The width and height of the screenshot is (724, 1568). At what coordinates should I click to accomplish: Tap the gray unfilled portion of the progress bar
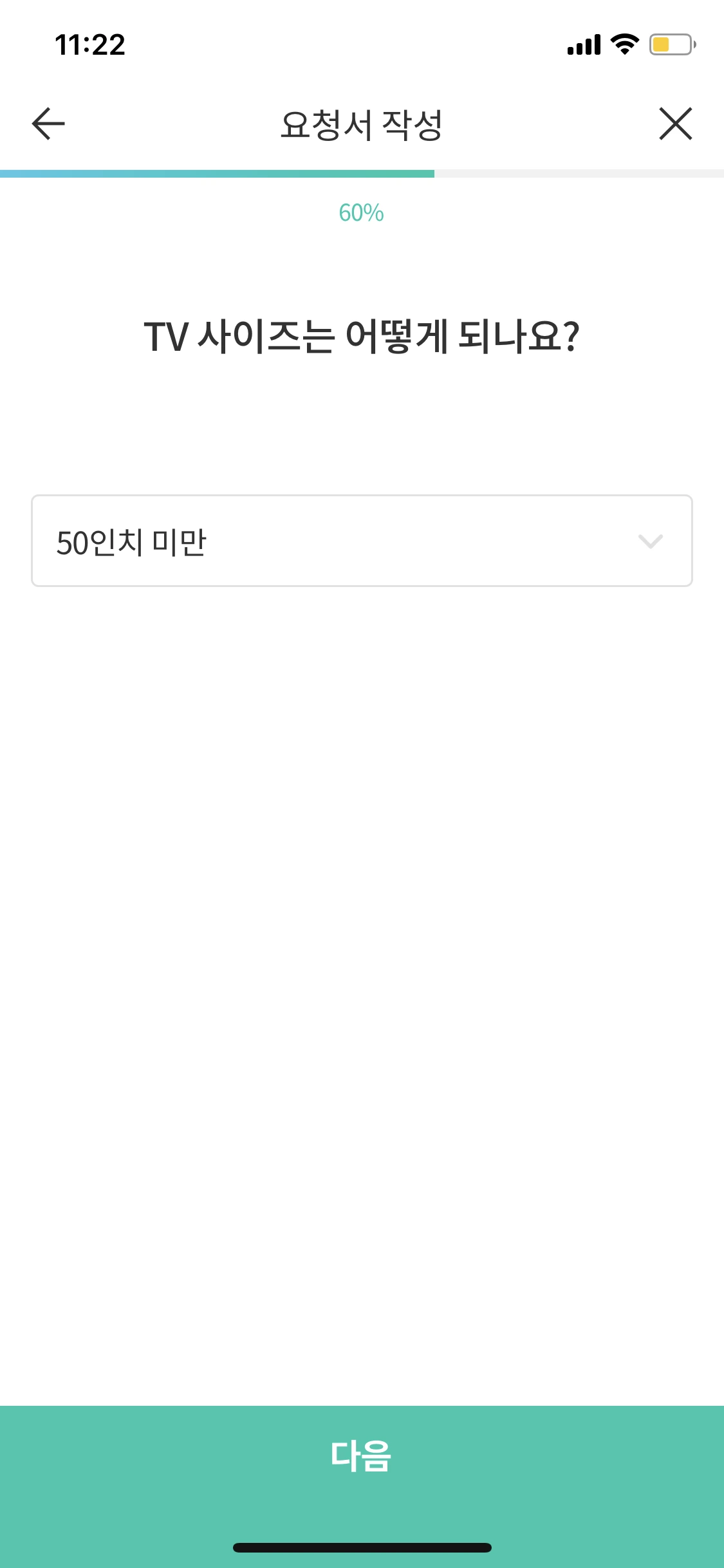(x=579, y=172)
